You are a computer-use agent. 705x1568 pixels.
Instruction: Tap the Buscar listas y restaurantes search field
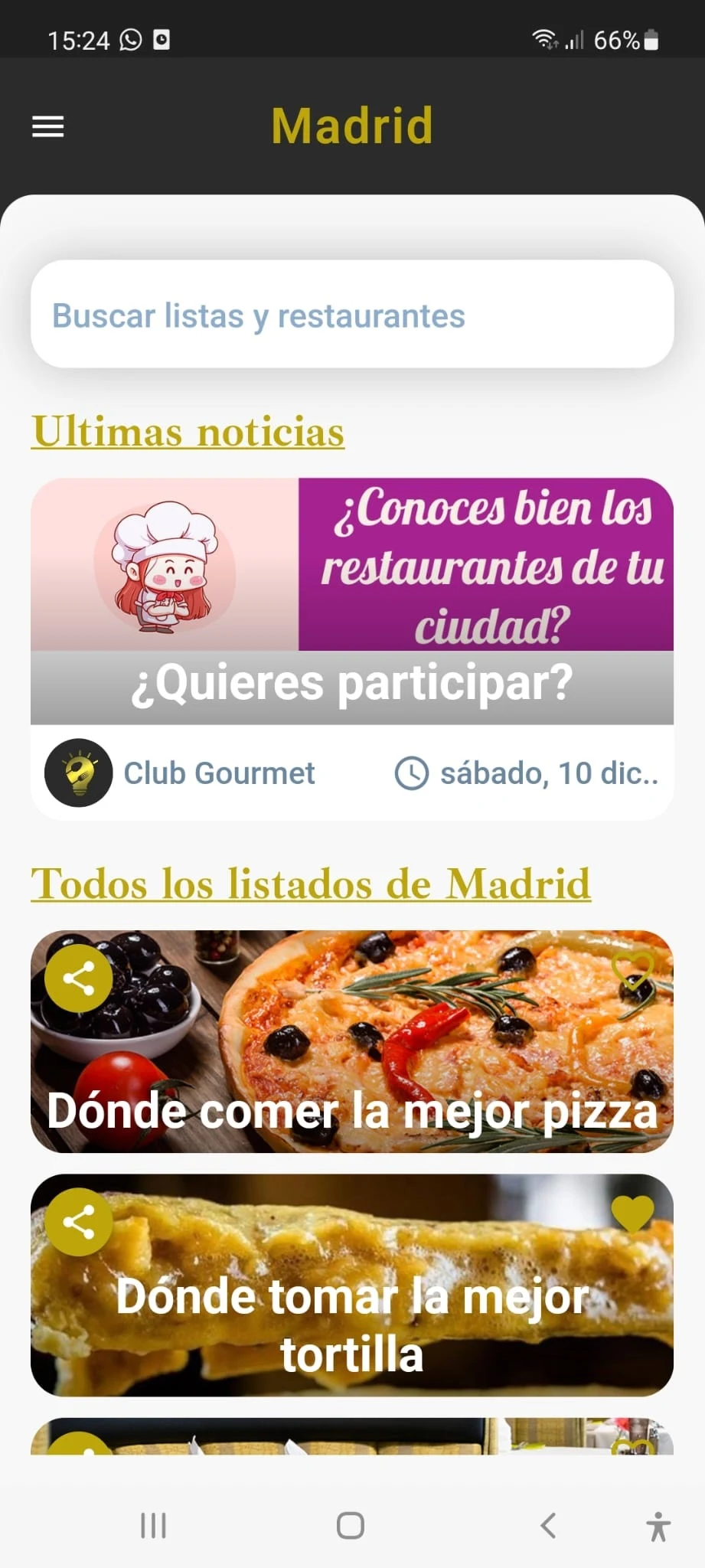tap(352, 315)
